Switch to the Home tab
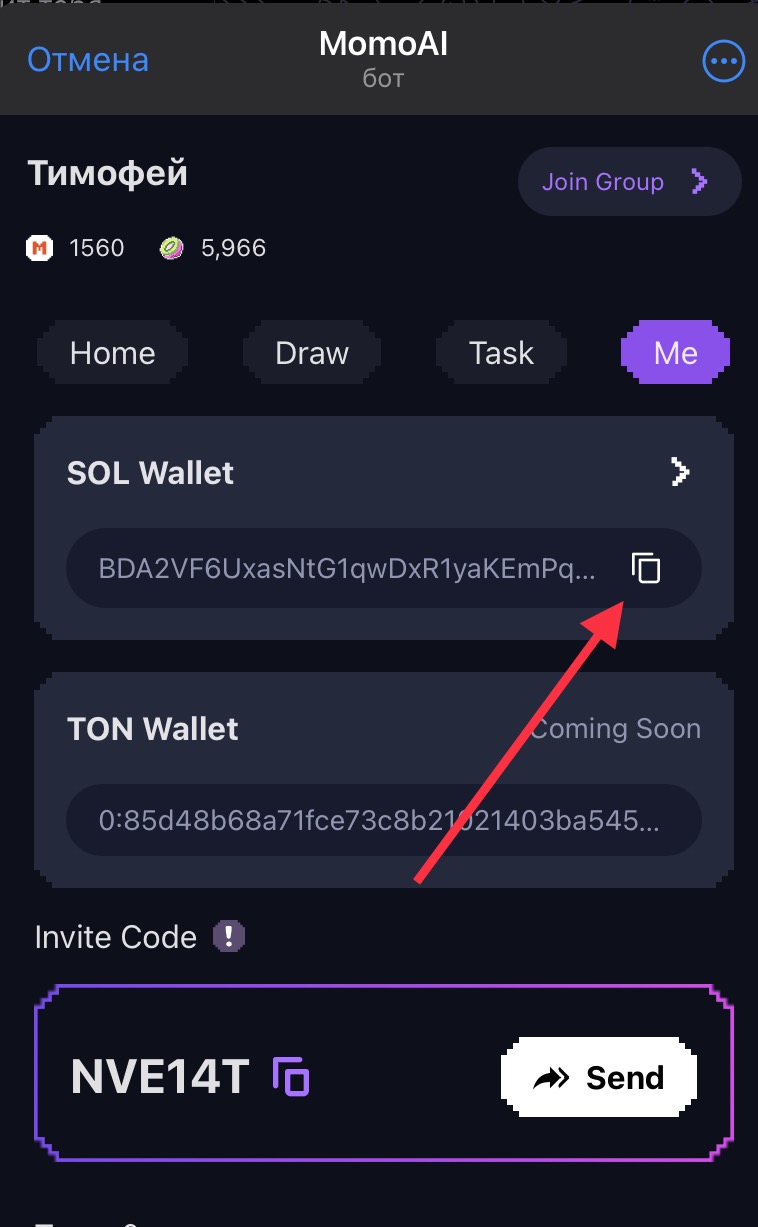 pos(112,353)
